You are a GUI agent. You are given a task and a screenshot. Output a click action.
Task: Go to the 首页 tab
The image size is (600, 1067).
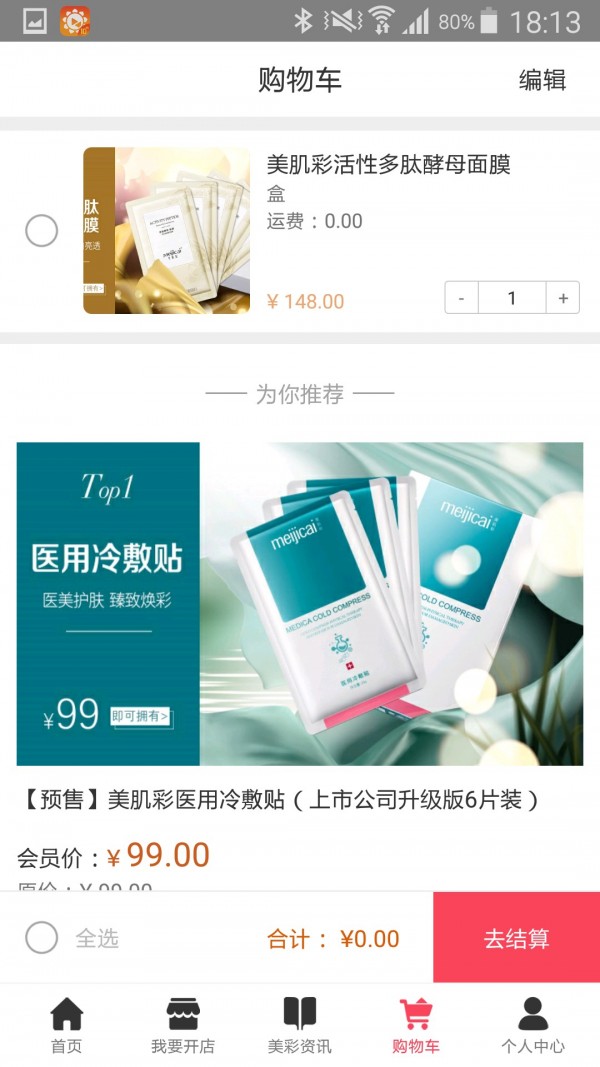67,1025
